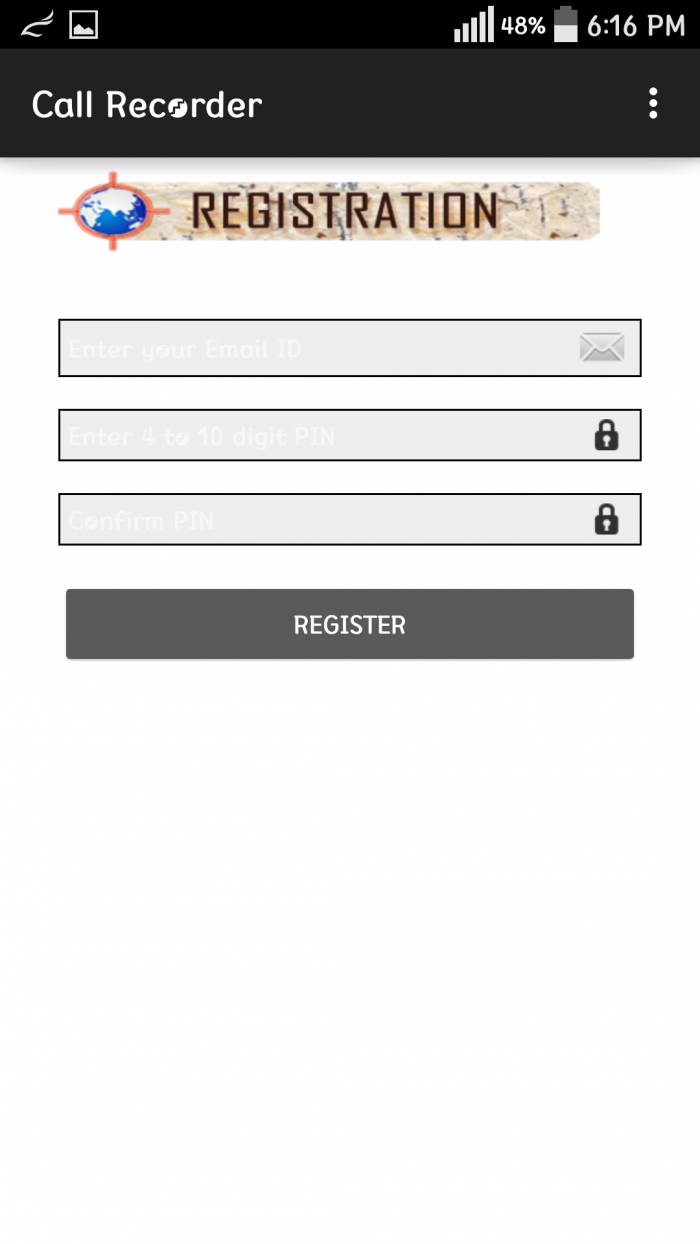Tap the REGISTER button
Viewport: 700px width, 1244px height.
(349, 624)
